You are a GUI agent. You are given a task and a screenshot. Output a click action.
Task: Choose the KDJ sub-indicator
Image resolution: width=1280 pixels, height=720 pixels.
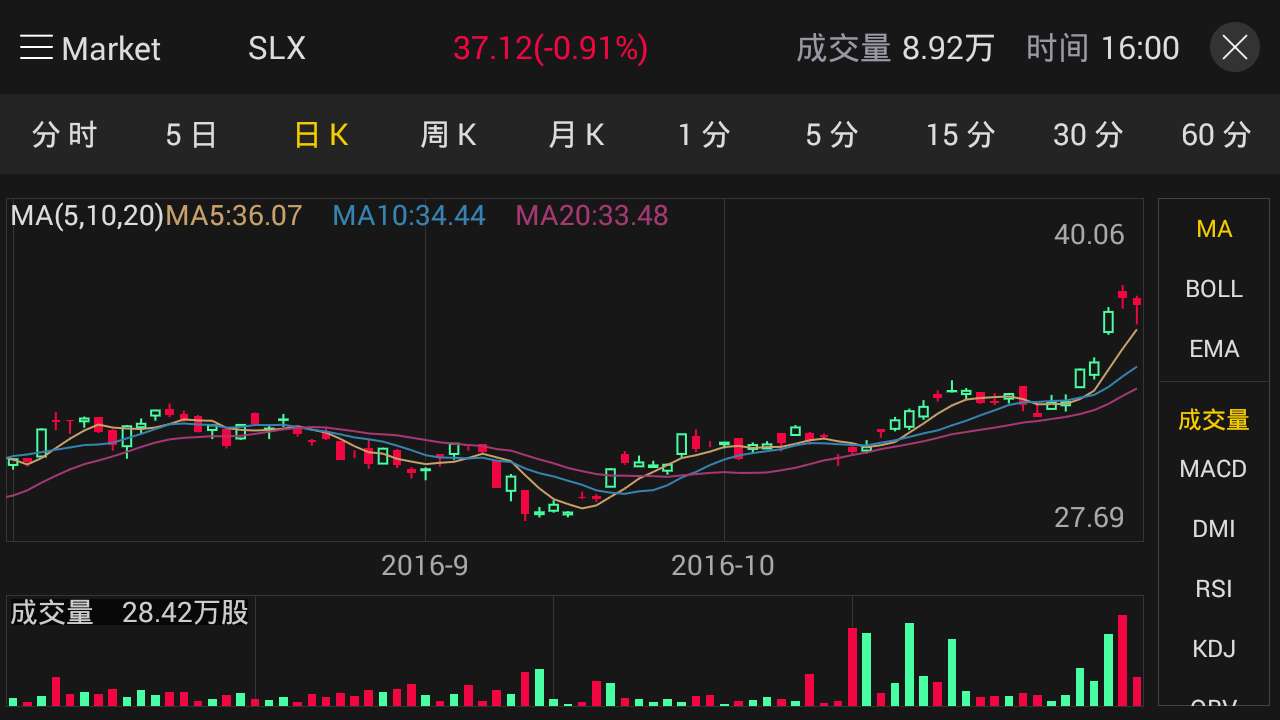(x=1214, y=649)
